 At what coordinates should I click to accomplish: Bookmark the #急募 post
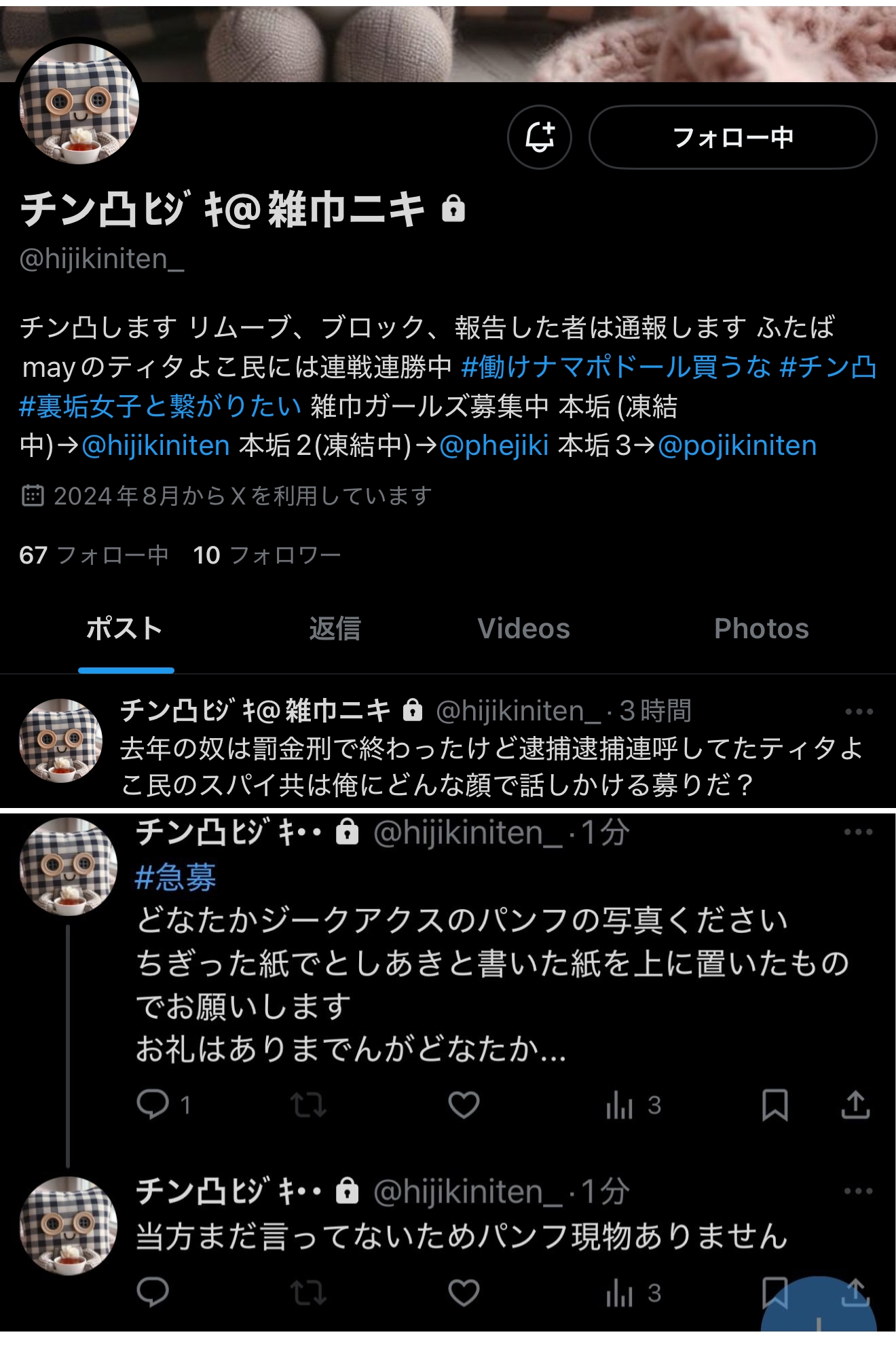click(774, 1105)
